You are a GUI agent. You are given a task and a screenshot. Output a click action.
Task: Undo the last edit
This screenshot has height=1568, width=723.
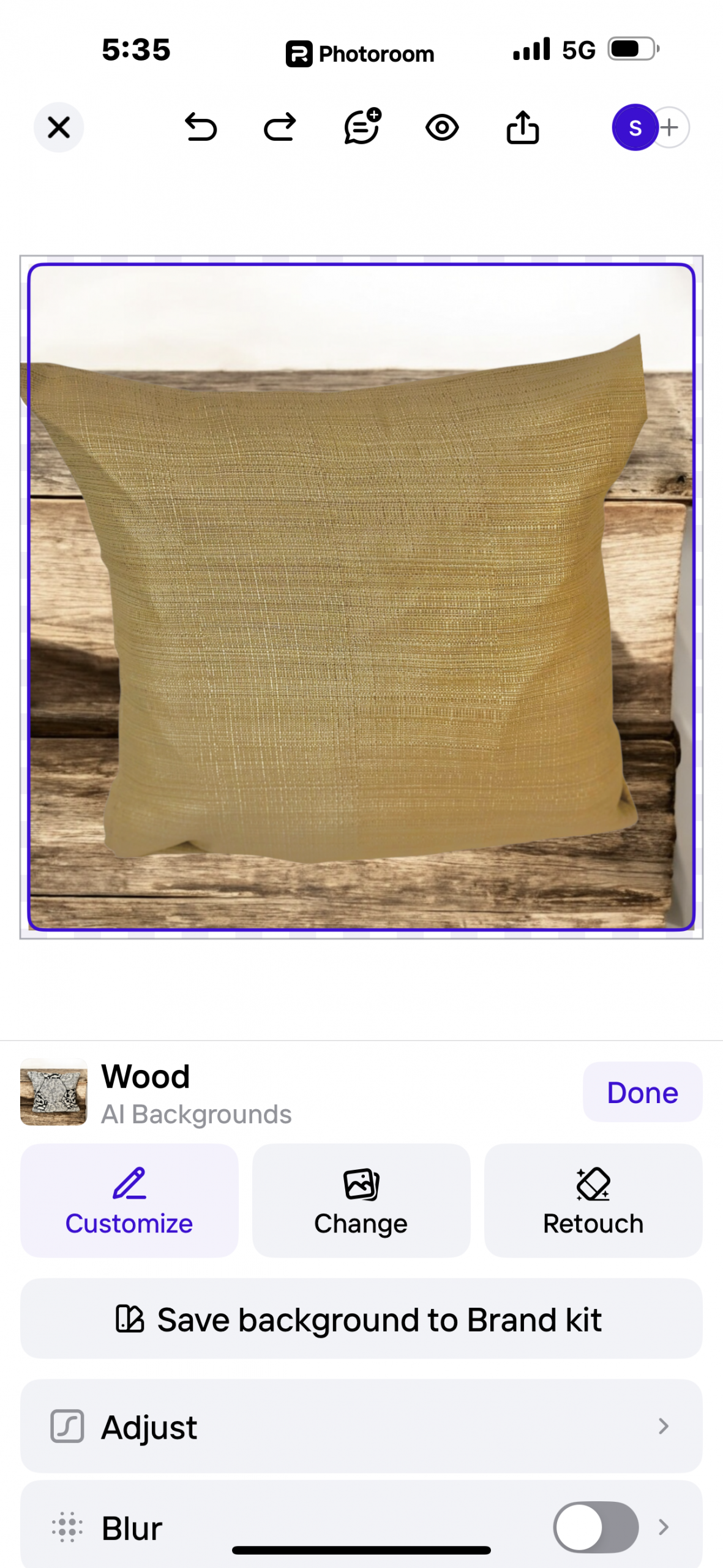(x=201, y=127)
